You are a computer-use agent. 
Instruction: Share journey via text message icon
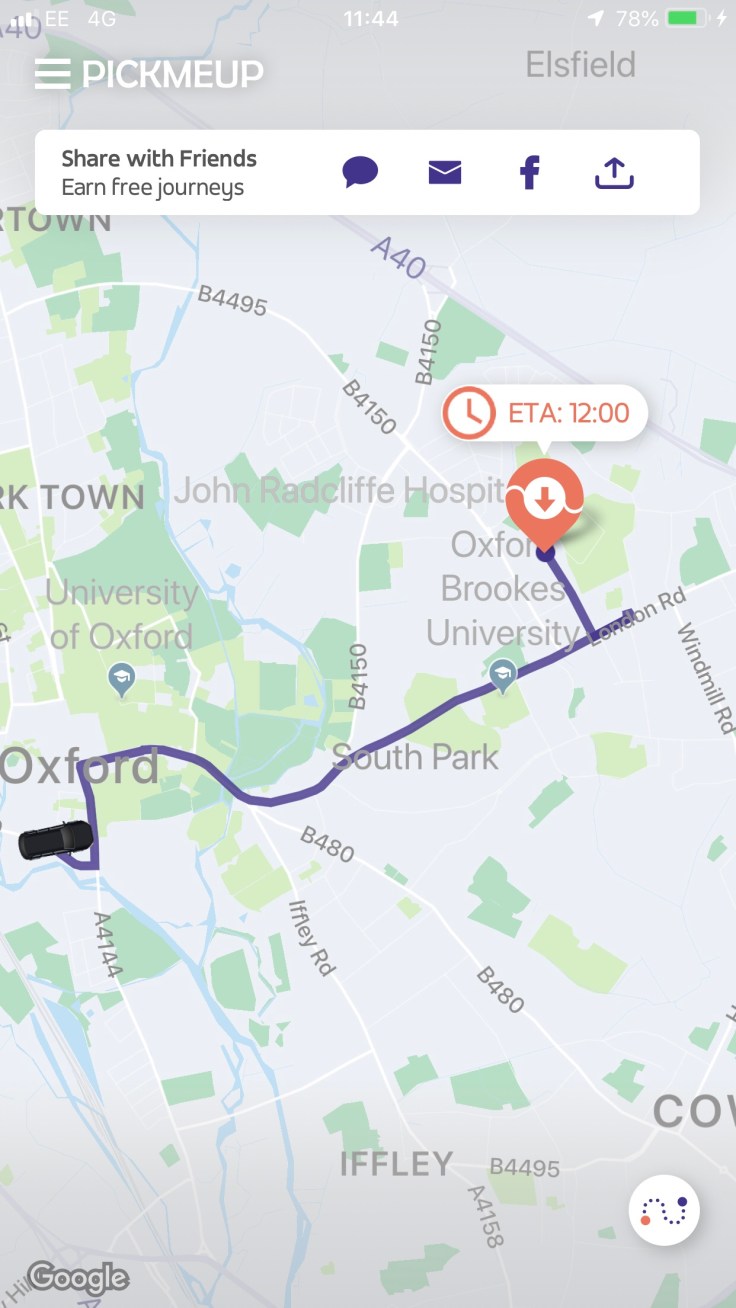point(360,173)
